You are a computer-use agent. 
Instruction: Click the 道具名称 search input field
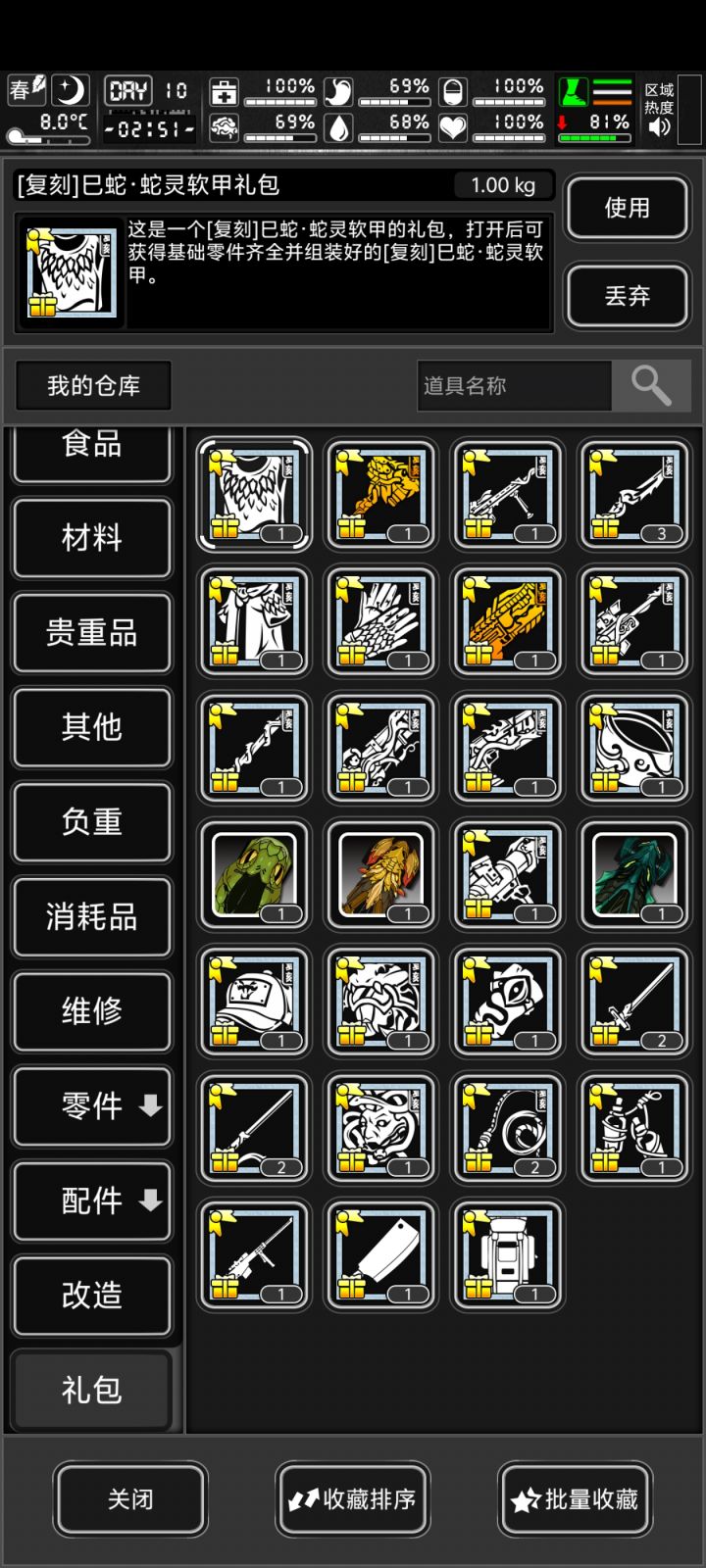point(515,386)
